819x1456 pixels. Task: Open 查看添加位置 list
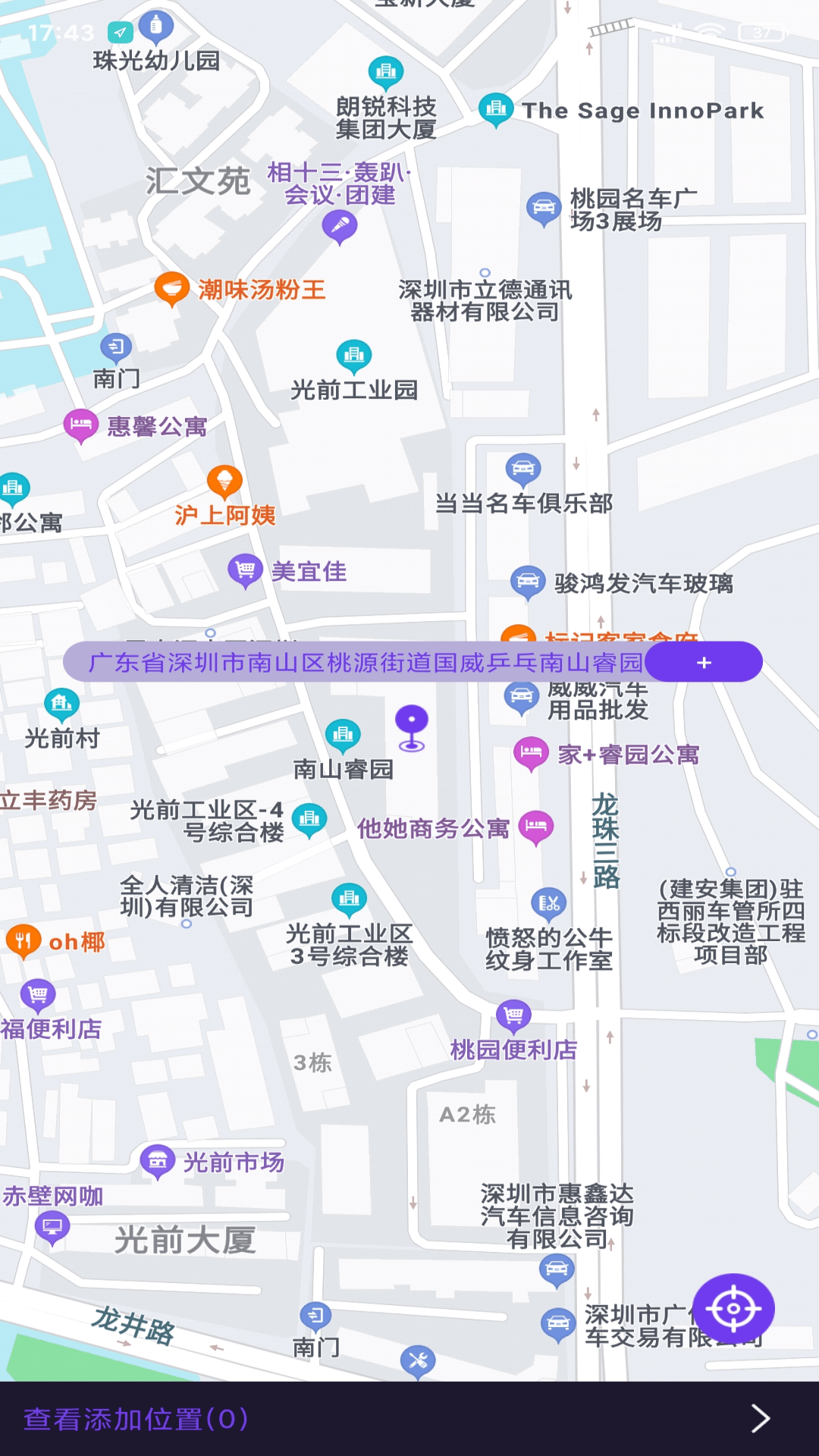pyautogui.click(x=409, y=1419)
